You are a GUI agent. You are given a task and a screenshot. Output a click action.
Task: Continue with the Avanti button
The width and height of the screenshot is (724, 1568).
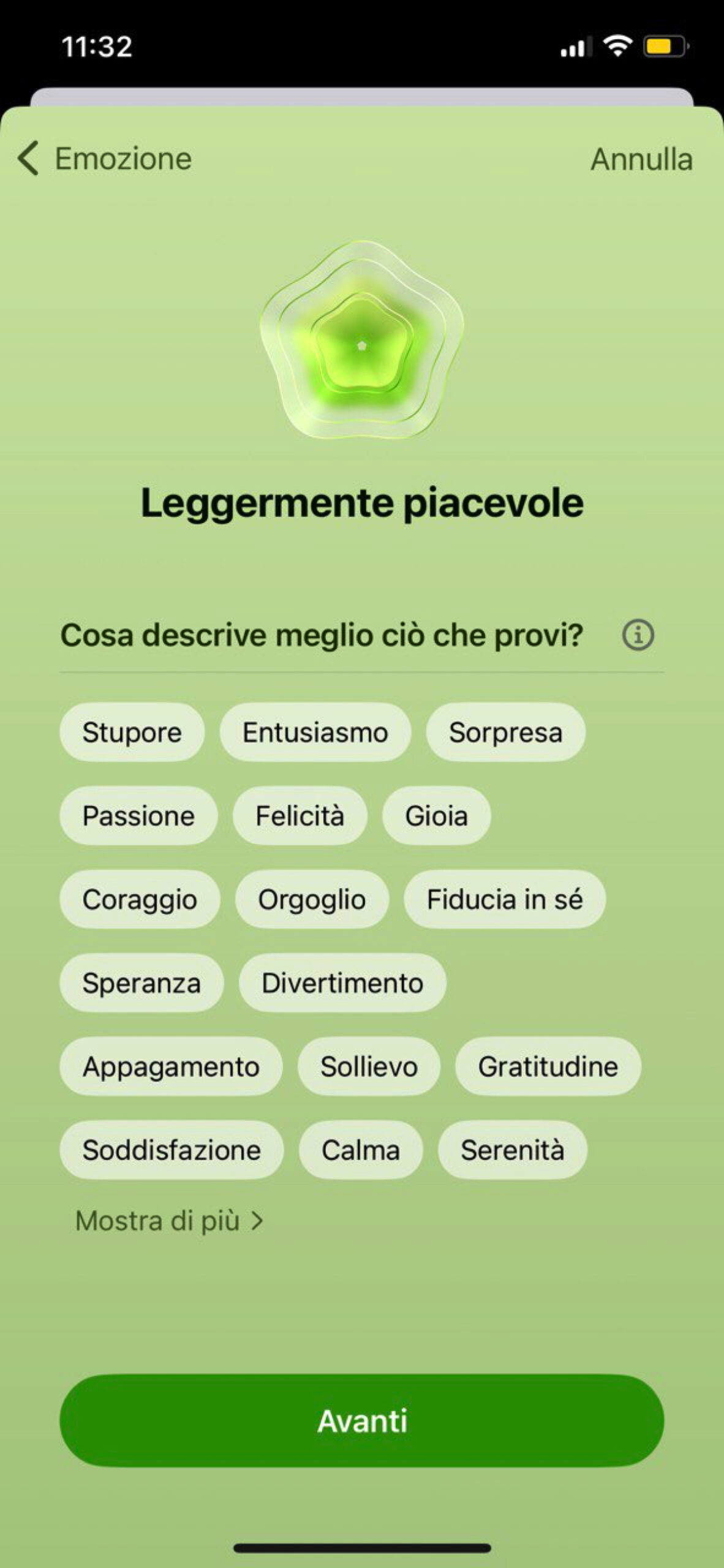[361, 1421]
